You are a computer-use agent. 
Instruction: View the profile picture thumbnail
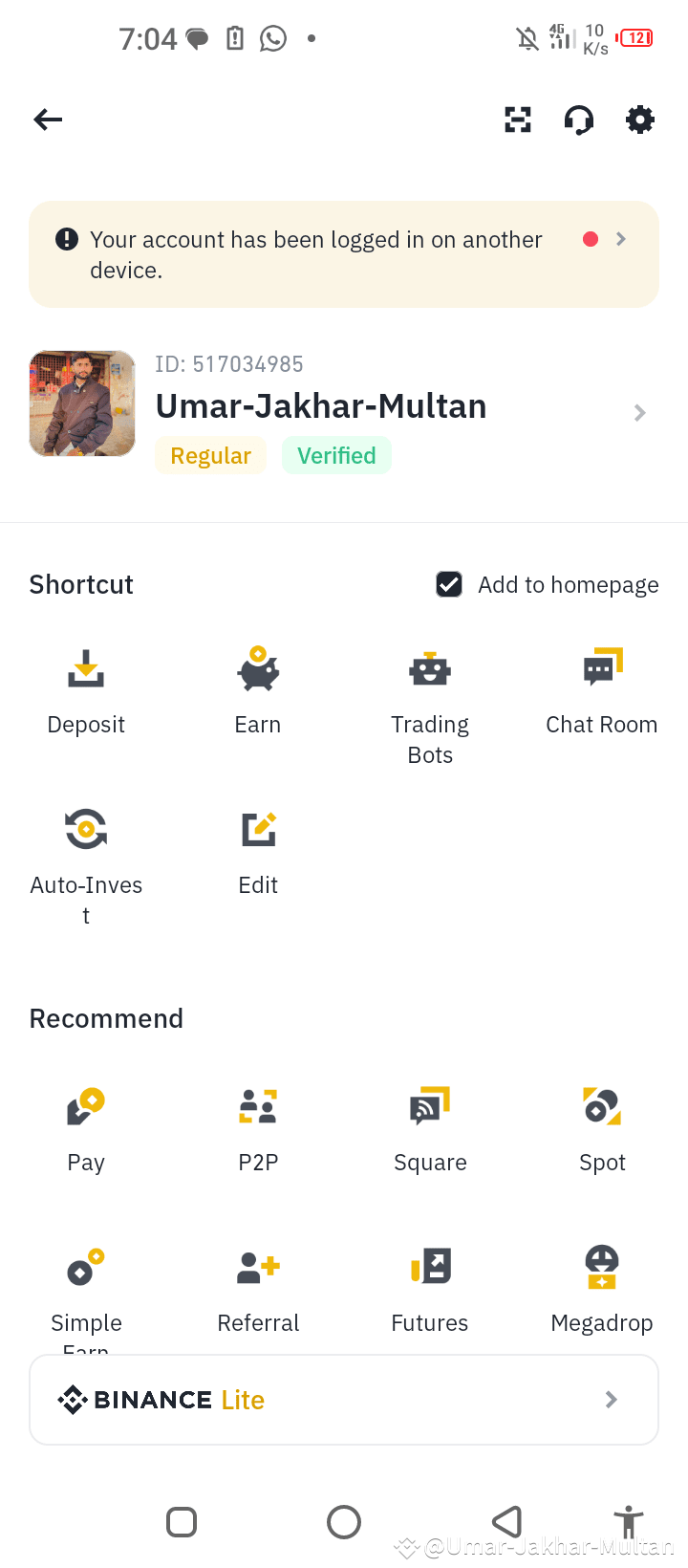point(81,403)
